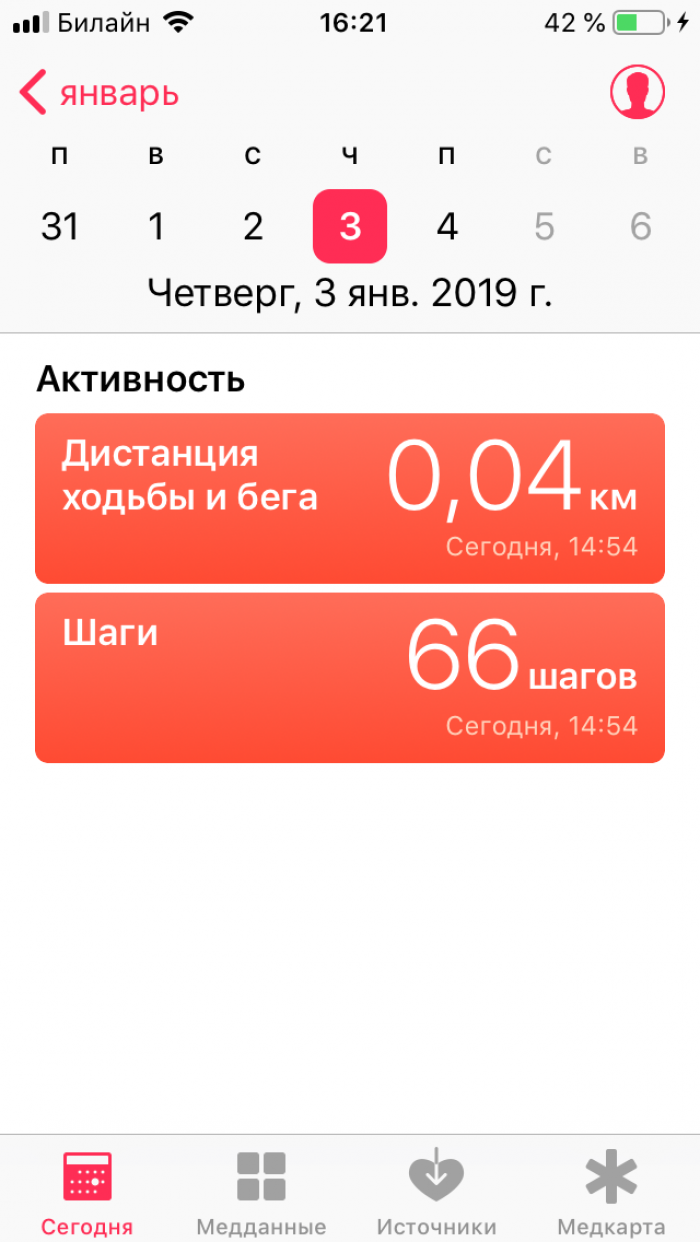Open the Шаги card

point(350,678)
